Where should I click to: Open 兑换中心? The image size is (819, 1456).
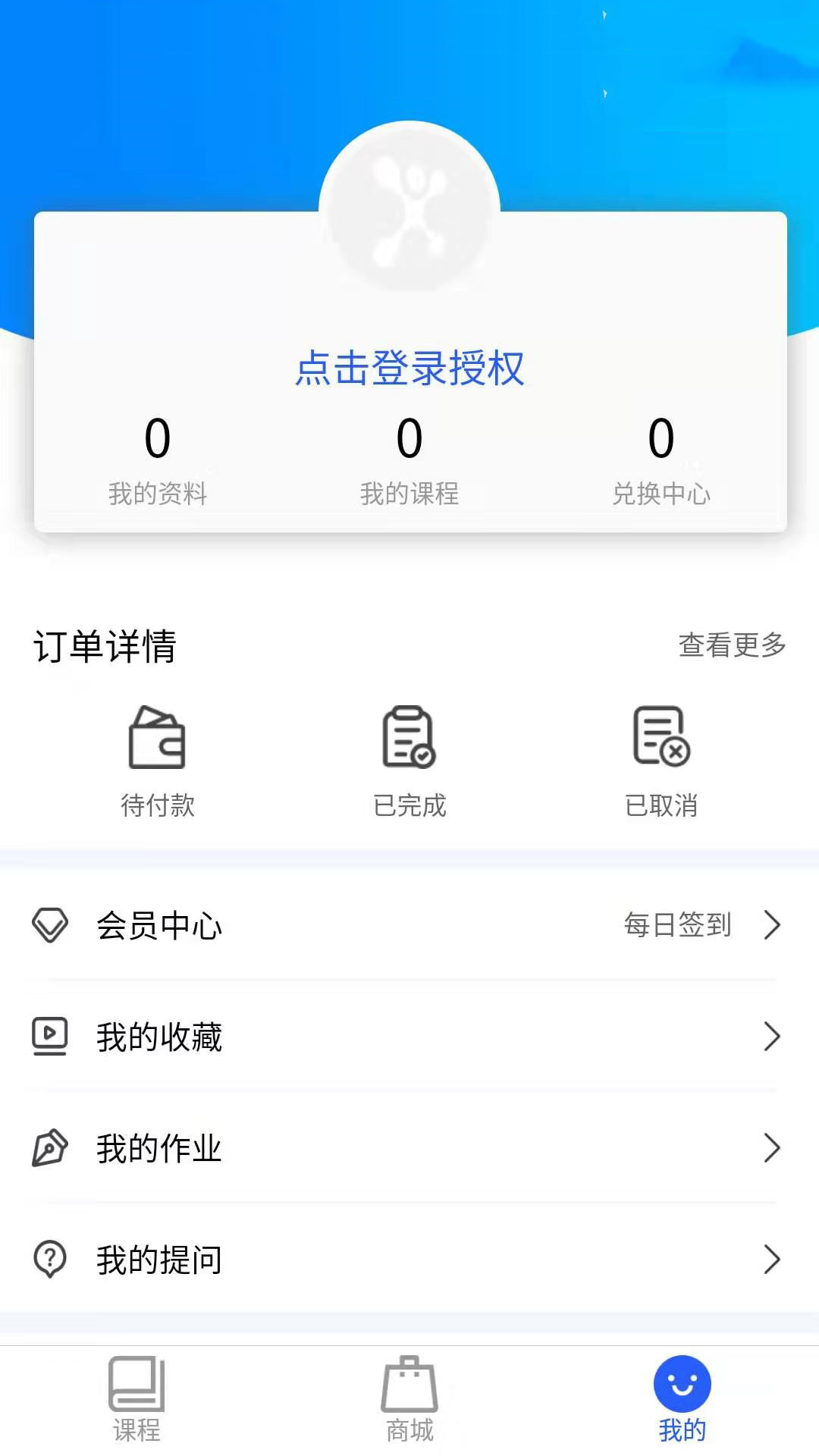click(x=661, y=460)
